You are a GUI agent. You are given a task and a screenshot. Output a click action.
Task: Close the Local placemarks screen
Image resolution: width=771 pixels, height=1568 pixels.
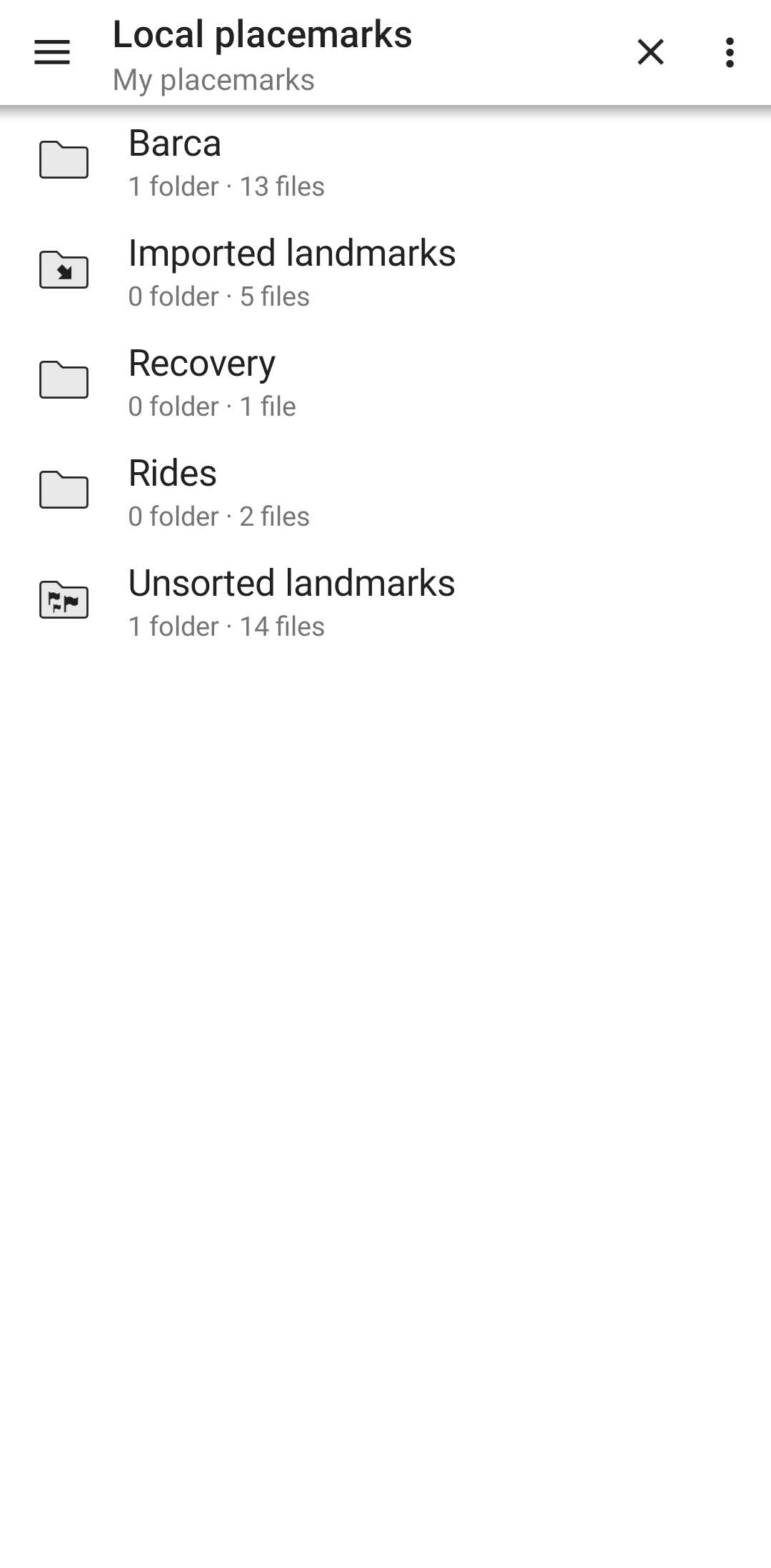coord(650,52)
